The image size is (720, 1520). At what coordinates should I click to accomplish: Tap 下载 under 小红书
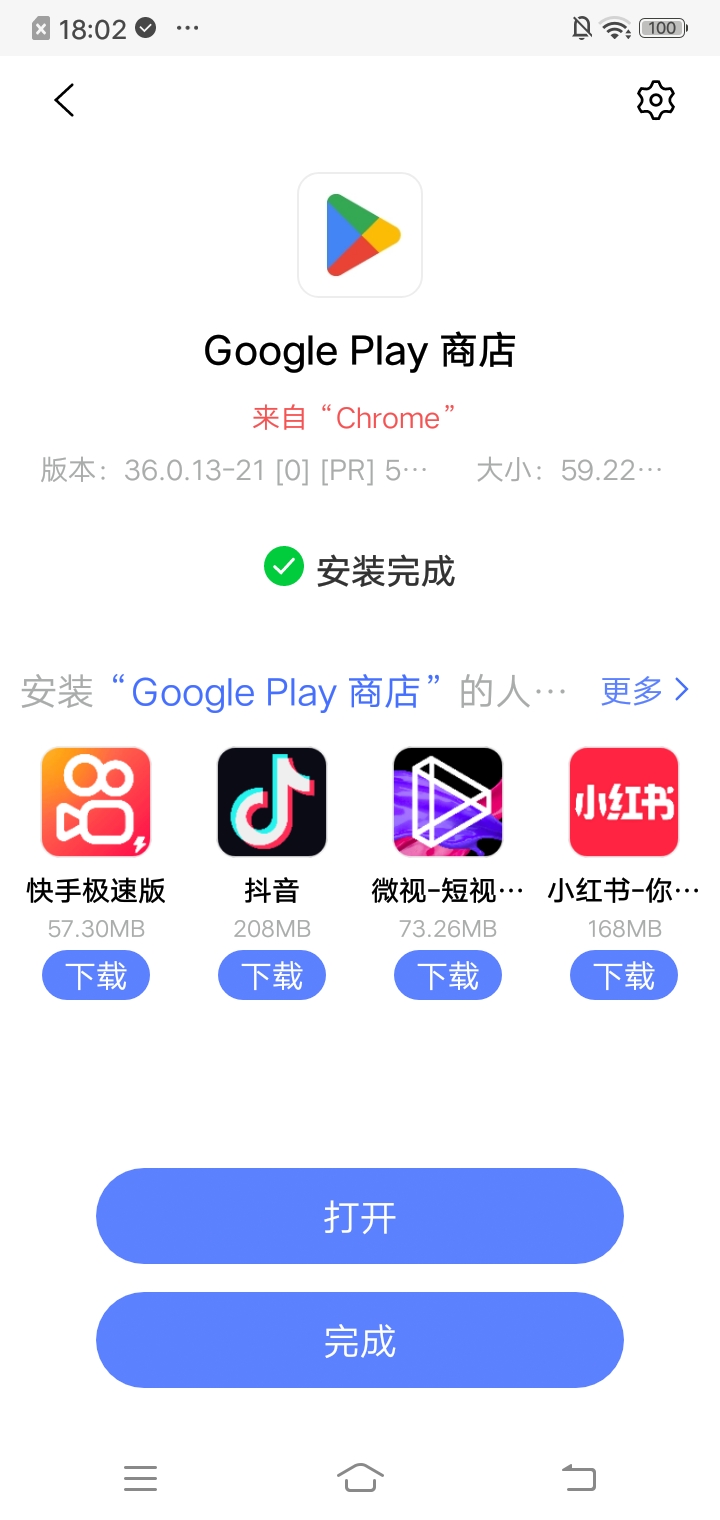click(x=623, y=975)
